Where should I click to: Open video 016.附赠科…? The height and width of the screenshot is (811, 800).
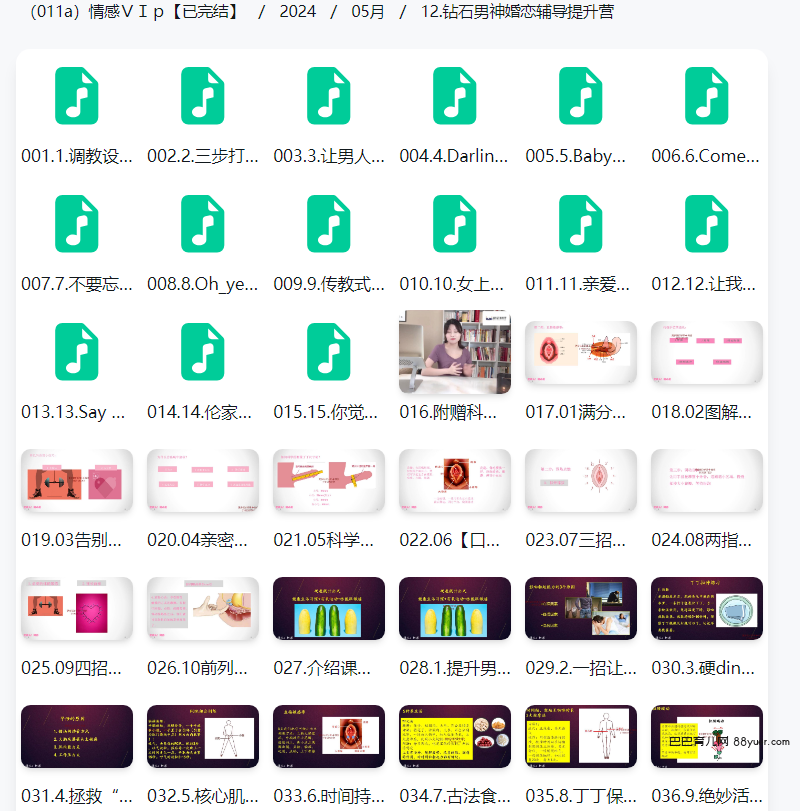(455, 352)
